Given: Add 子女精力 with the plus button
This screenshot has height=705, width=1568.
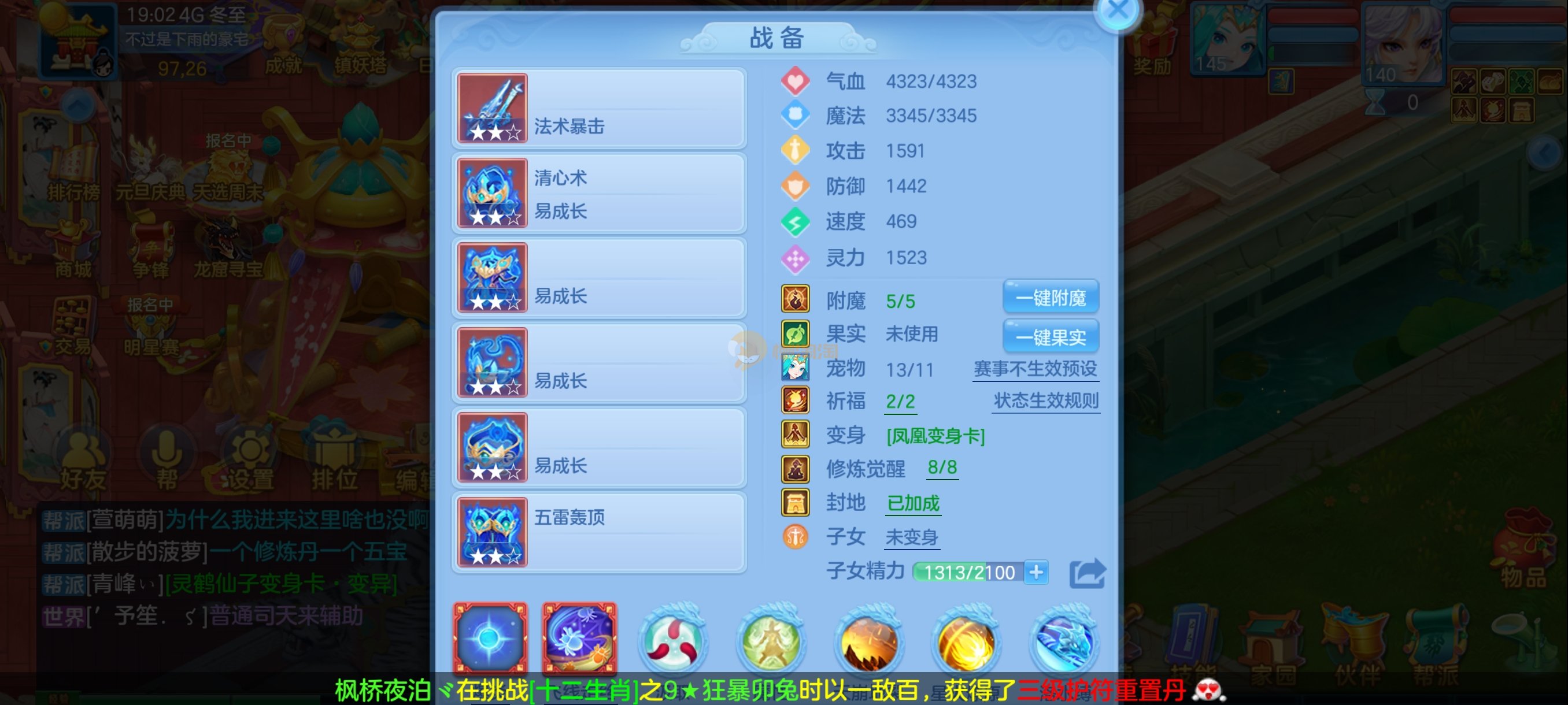Looking at the screenshot, I should (x=1036, y=572).
